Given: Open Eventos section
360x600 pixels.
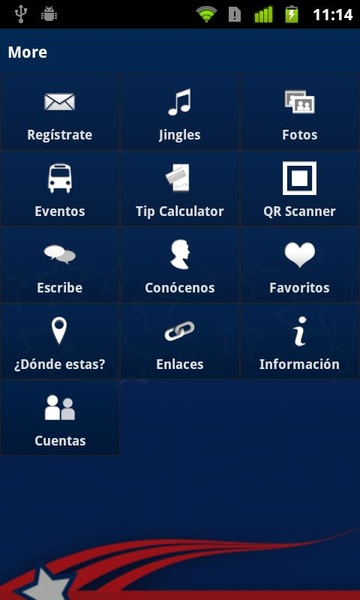Looking at the screenshot, I should 59,188.
